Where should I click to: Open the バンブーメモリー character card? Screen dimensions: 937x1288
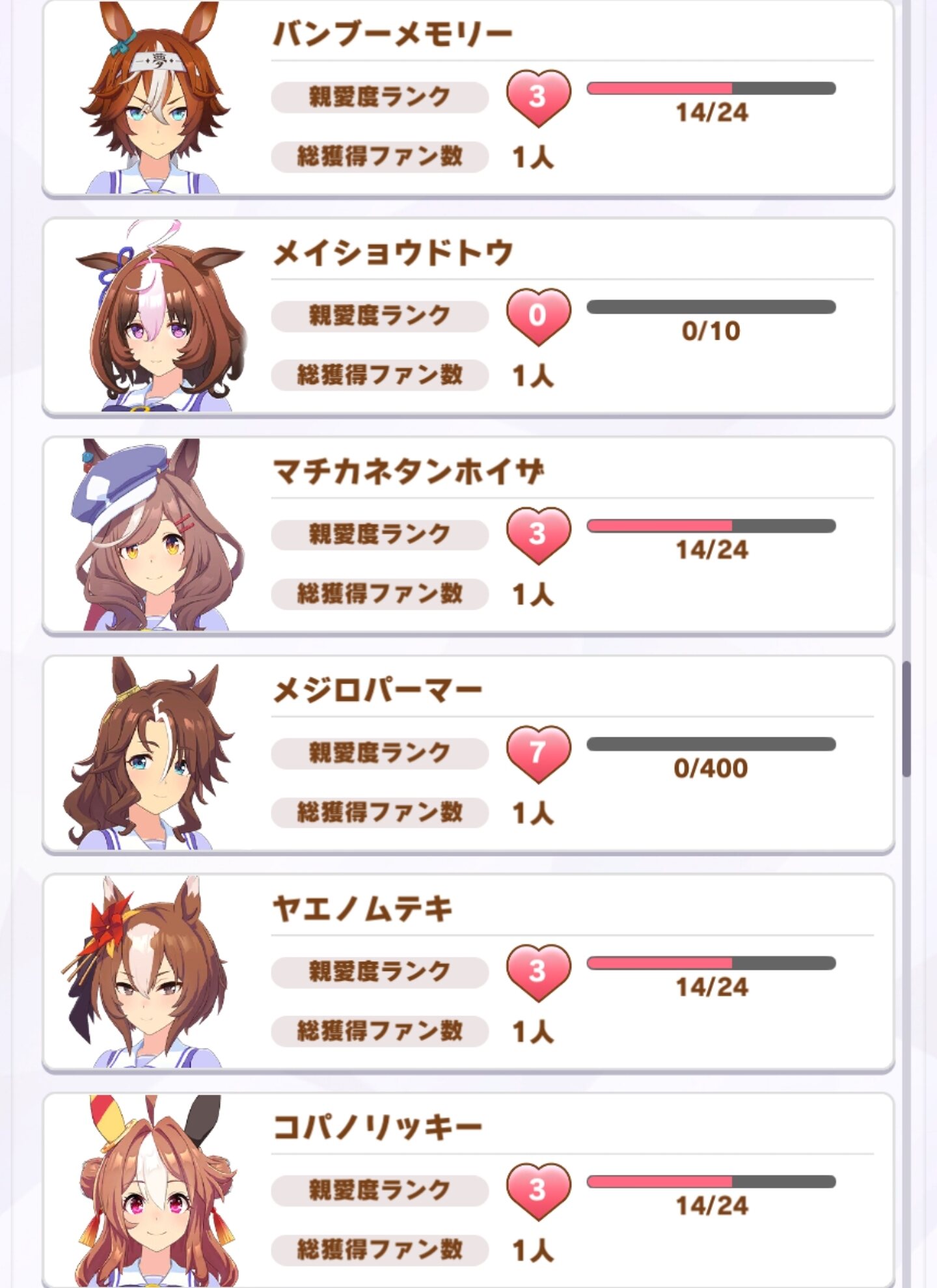click(468, 98)
